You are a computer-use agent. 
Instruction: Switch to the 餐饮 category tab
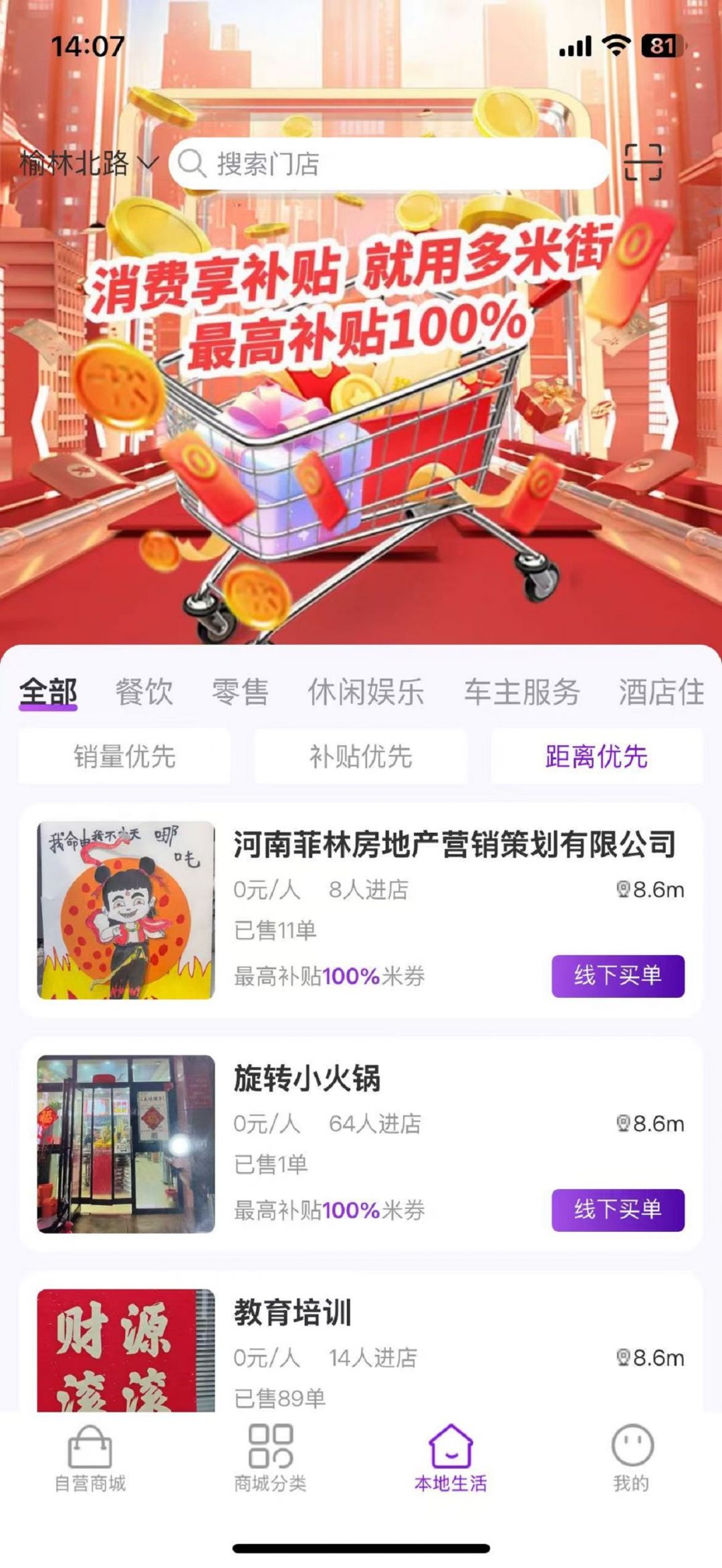(x=144, y=692)
